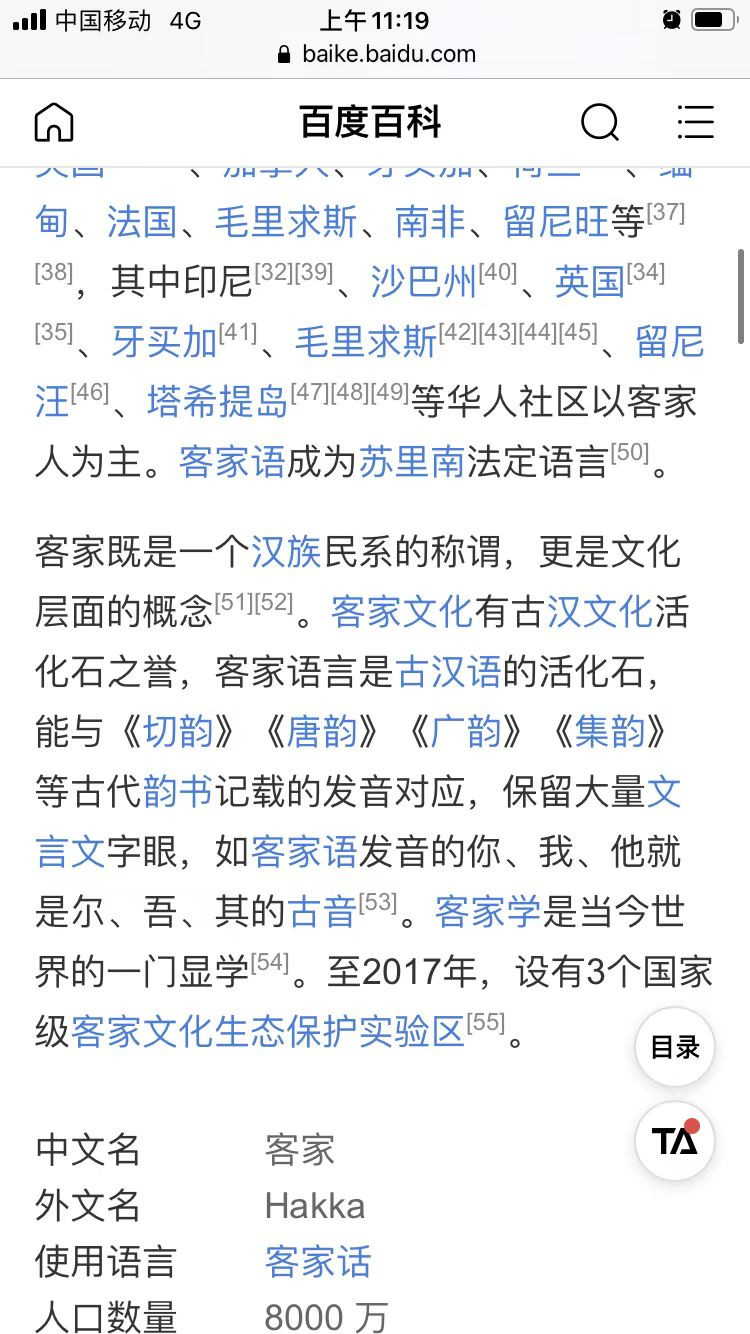Open the 切韵 link
This screenshot has height=1334, width=750.
click(178, 732)
